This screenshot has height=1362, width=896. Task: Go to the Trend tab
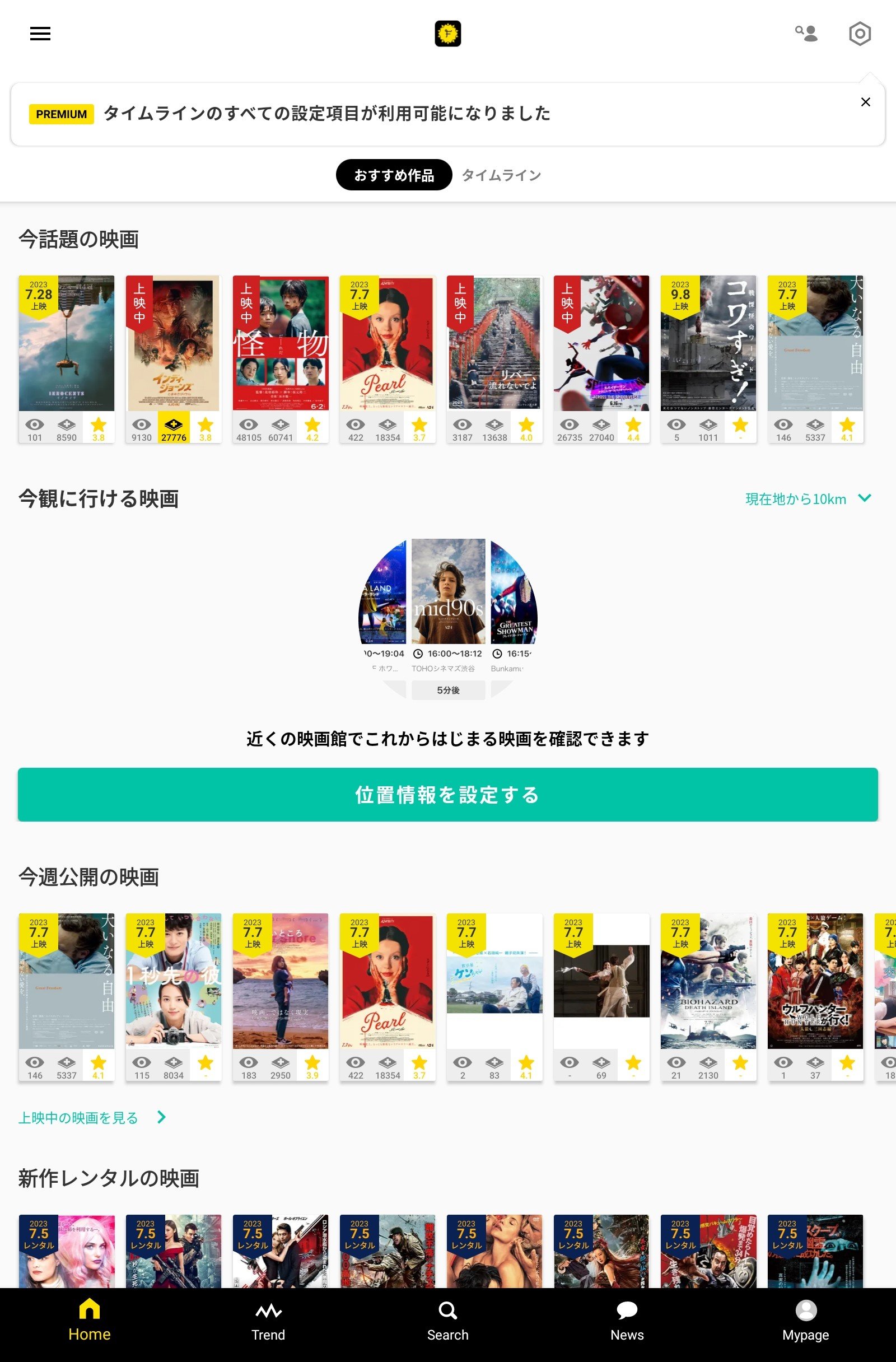coord(268,1321)
